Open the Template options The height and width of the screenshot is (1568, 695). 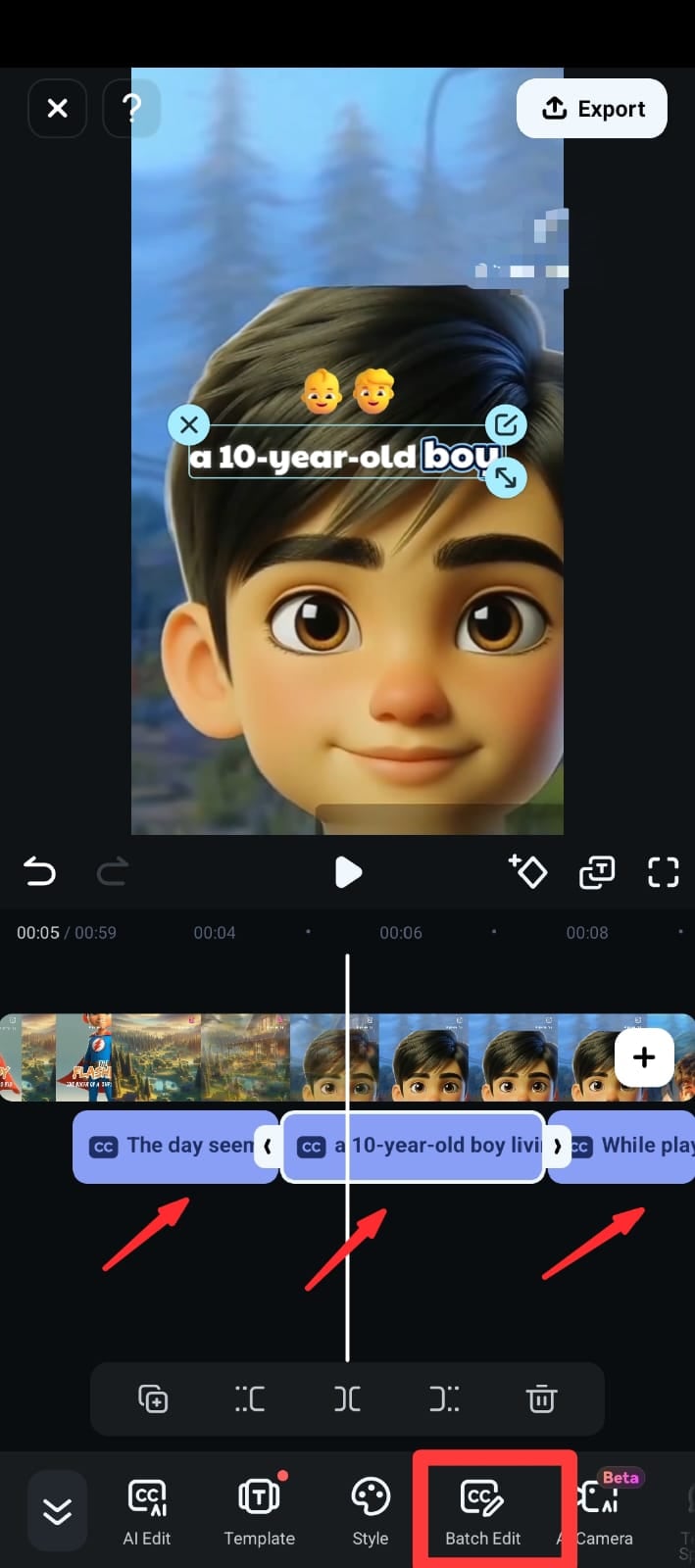[259, 1512]
